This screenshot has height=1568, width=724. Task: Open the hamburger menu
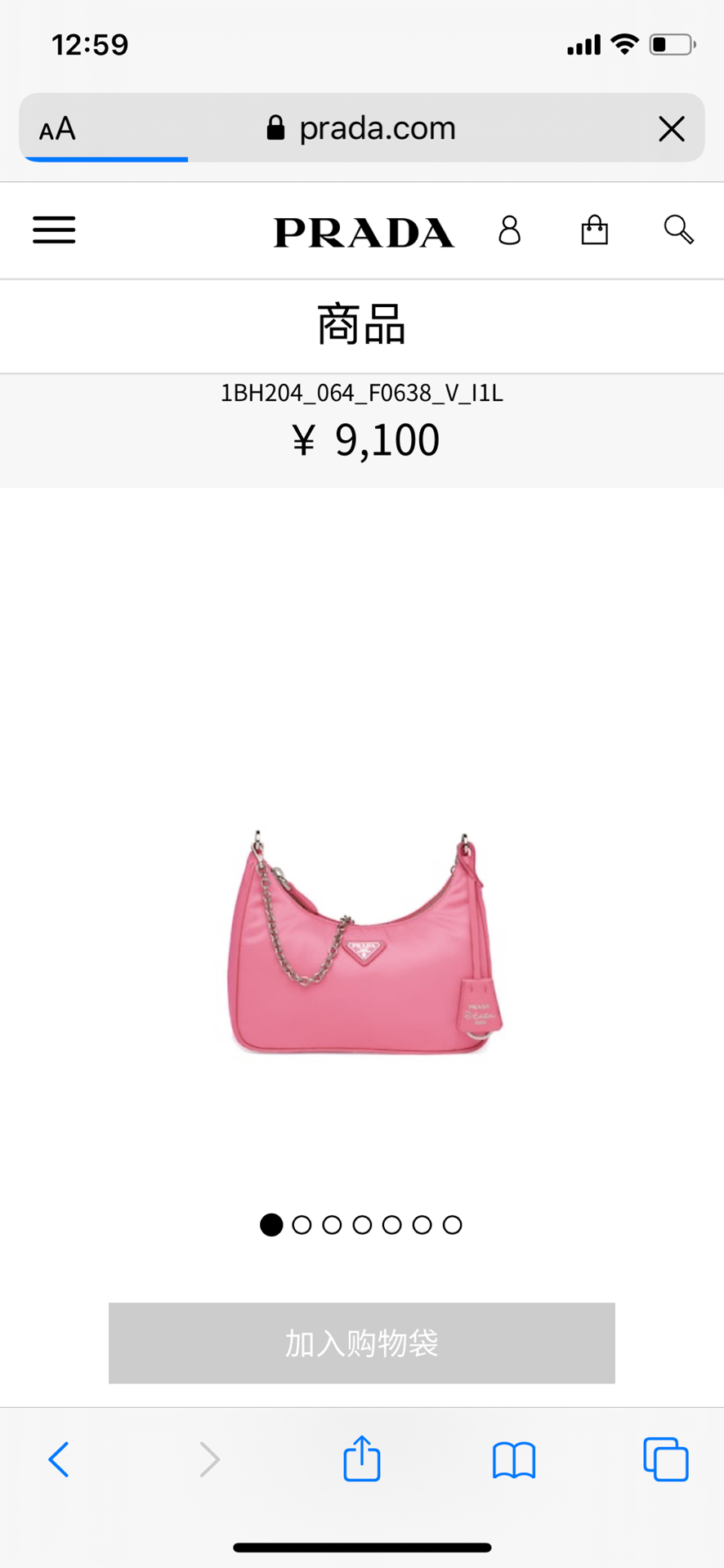[54, 230]
